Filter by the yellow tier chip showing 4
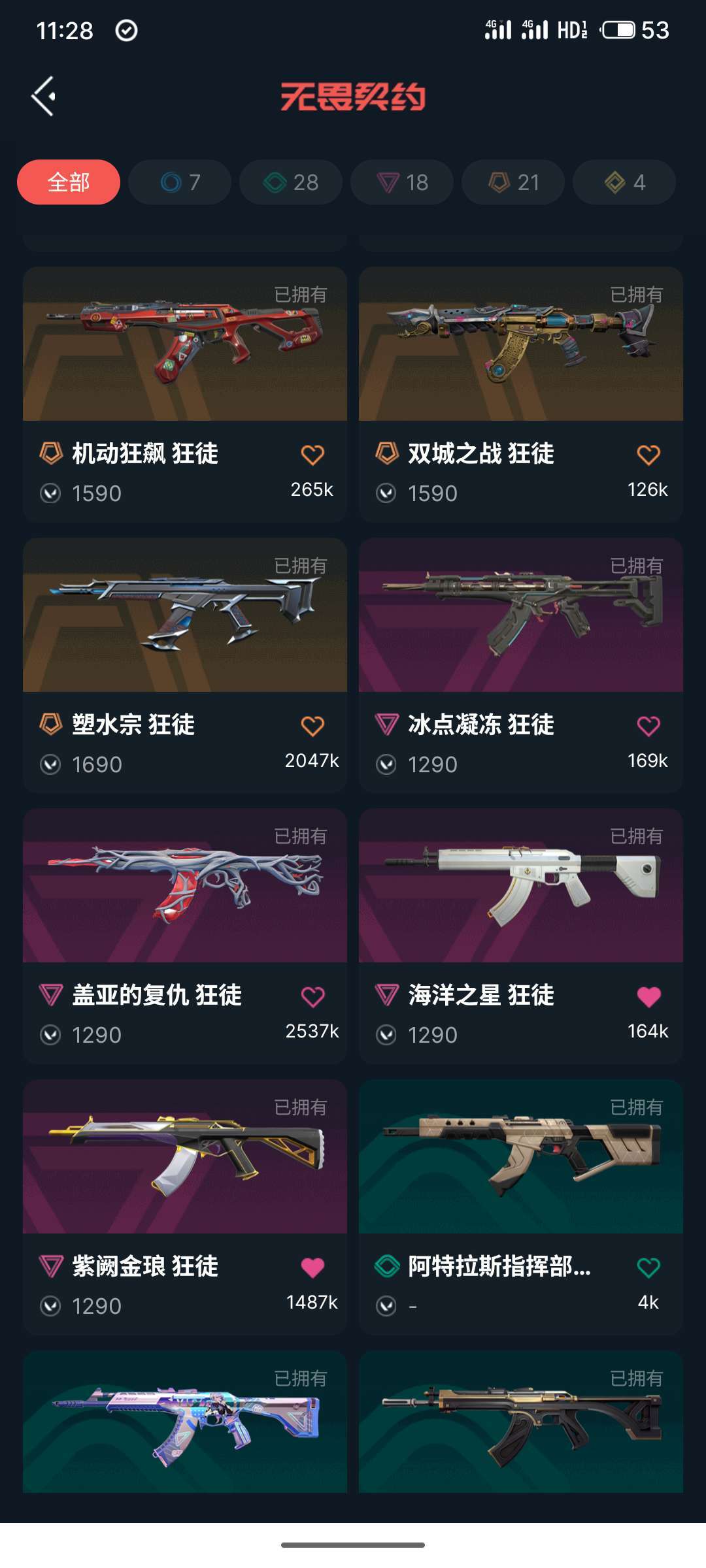 pyautogui.click(x=624, y=182)
